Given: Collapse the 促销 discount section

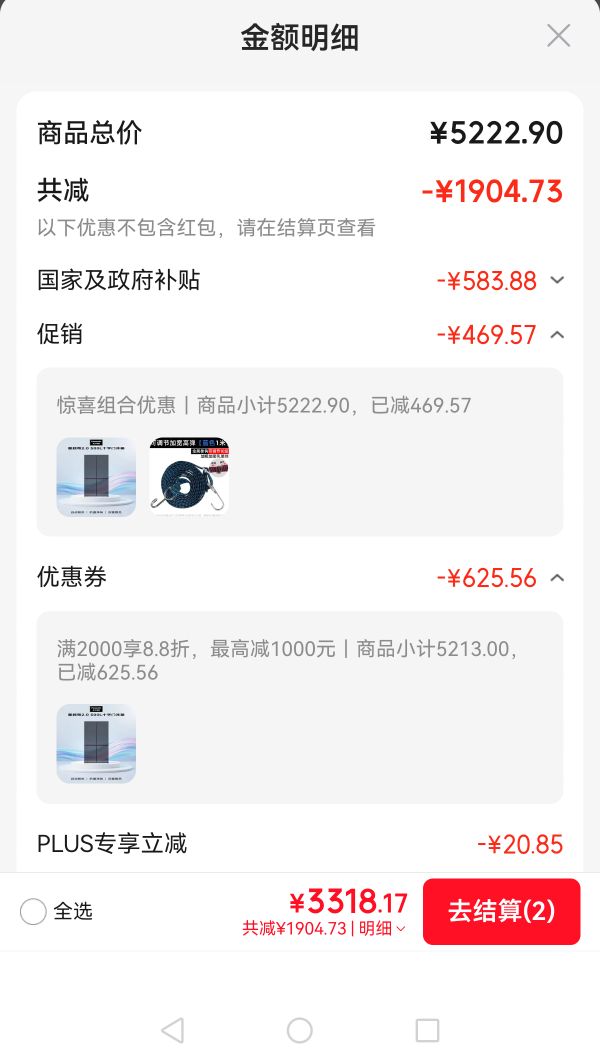Looking at the screenshot, I should tap(557, 334).
